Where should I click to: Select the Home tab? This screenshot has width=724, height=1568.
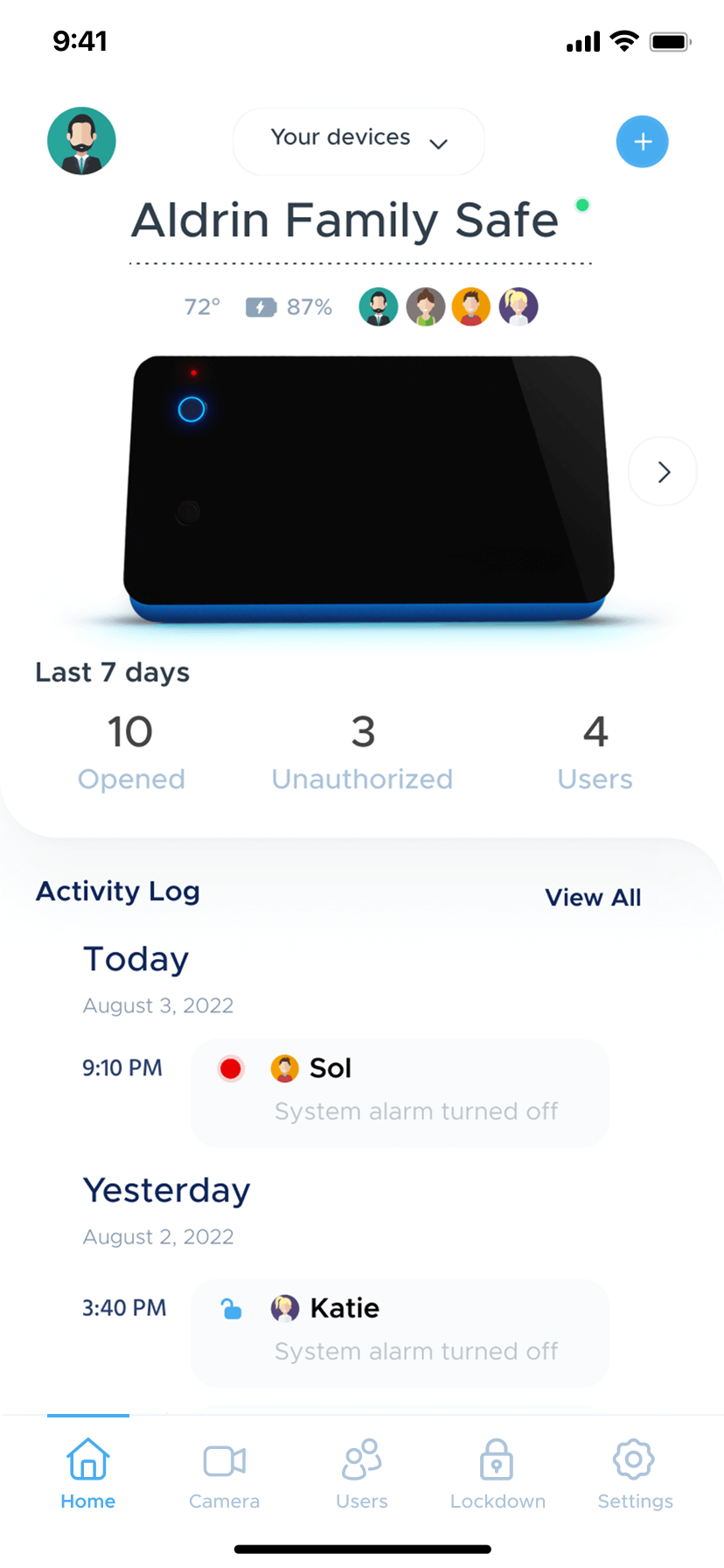tap(88, 1474)
